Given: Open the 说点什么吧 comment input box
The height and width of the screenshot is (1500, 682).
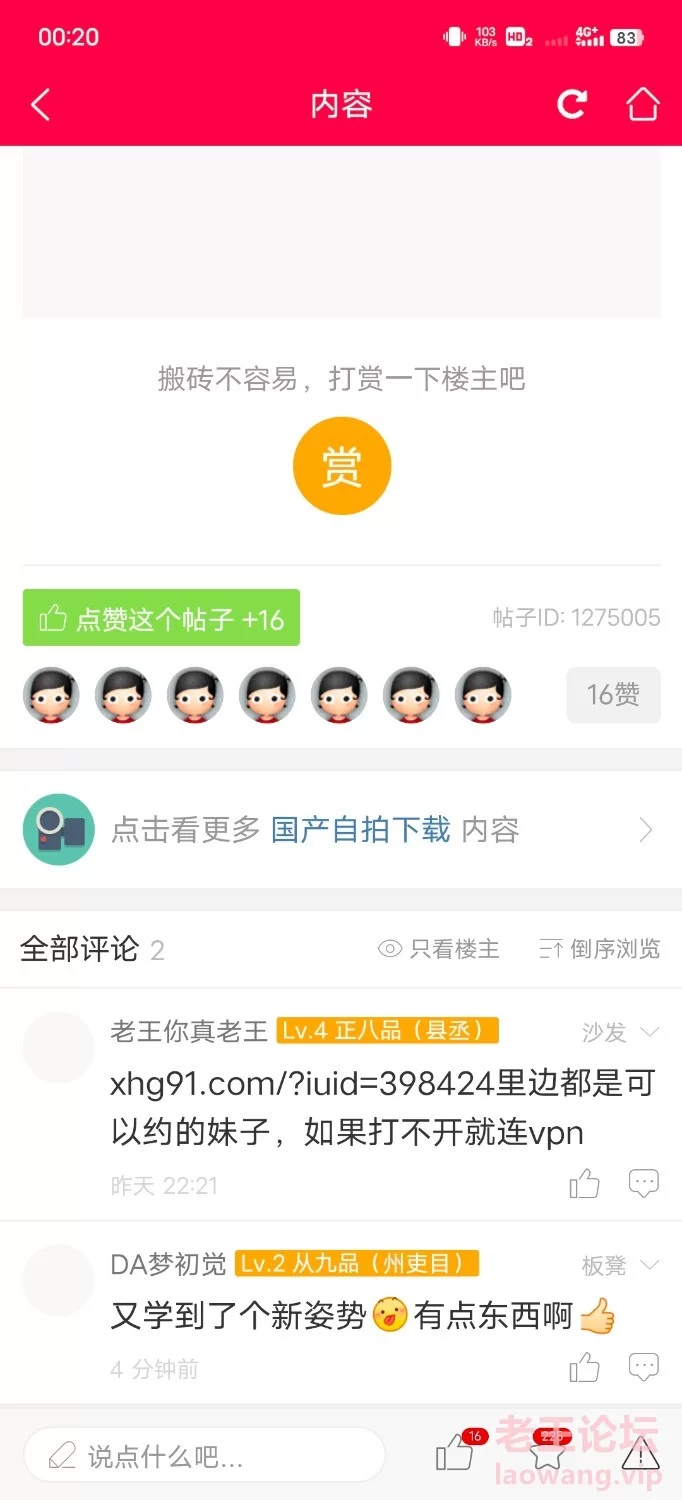Looking at the screenshot, I should tap(204, 1455).
